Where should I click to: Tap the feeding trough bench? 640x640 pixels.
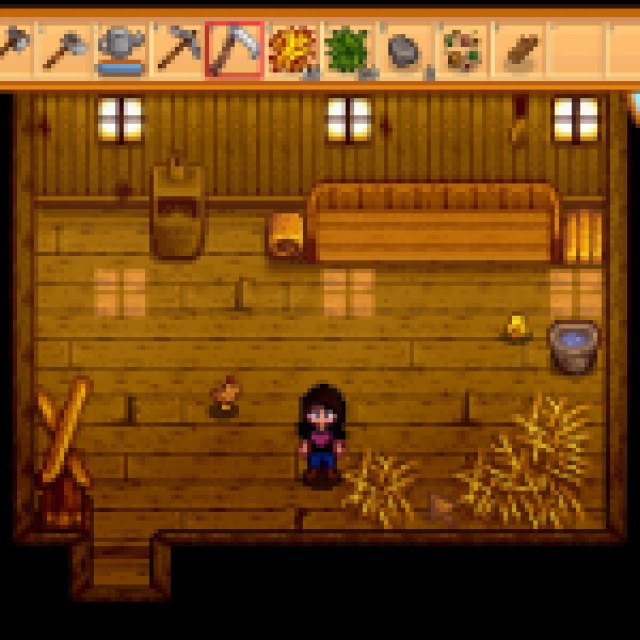[432, 222]
